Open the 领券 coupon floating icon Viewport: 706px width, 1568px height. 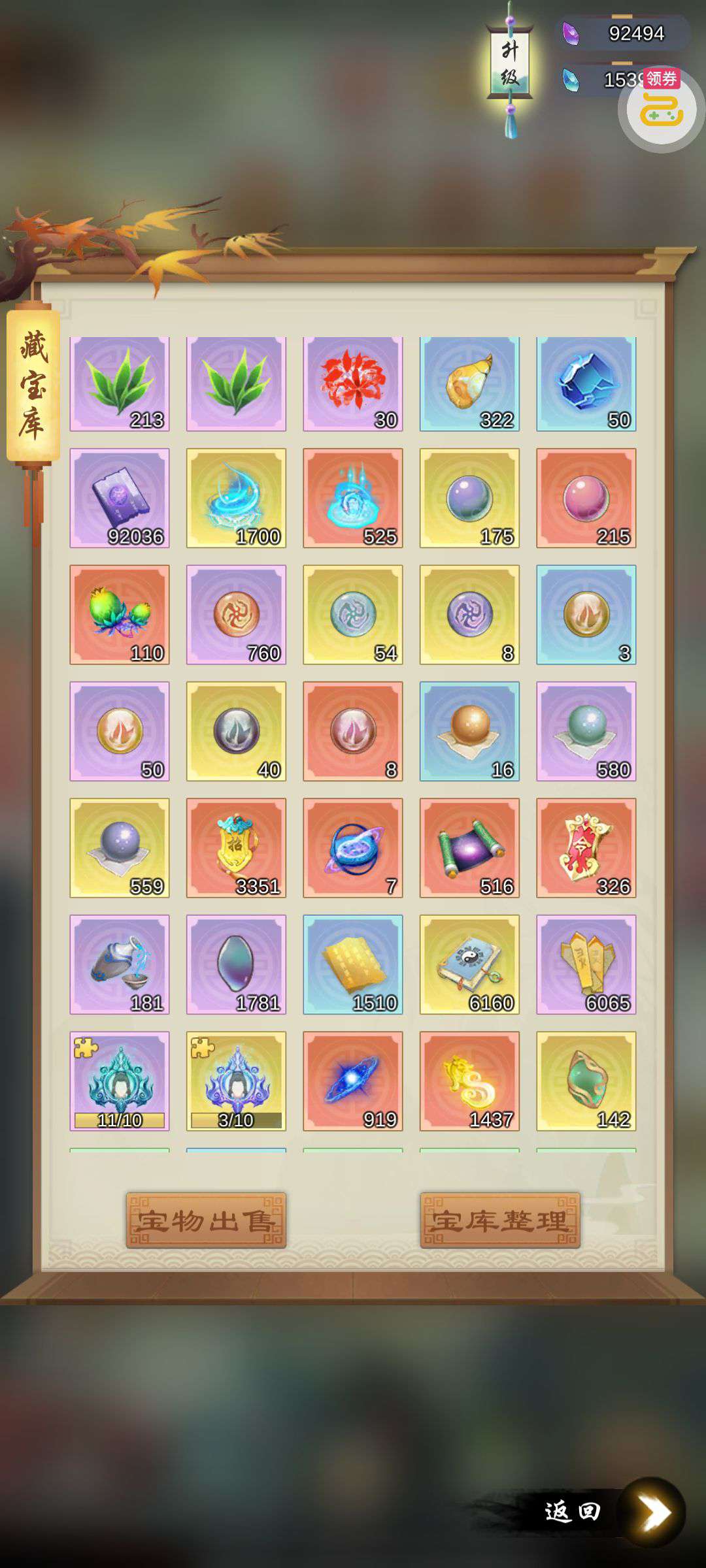coord(662,108)
